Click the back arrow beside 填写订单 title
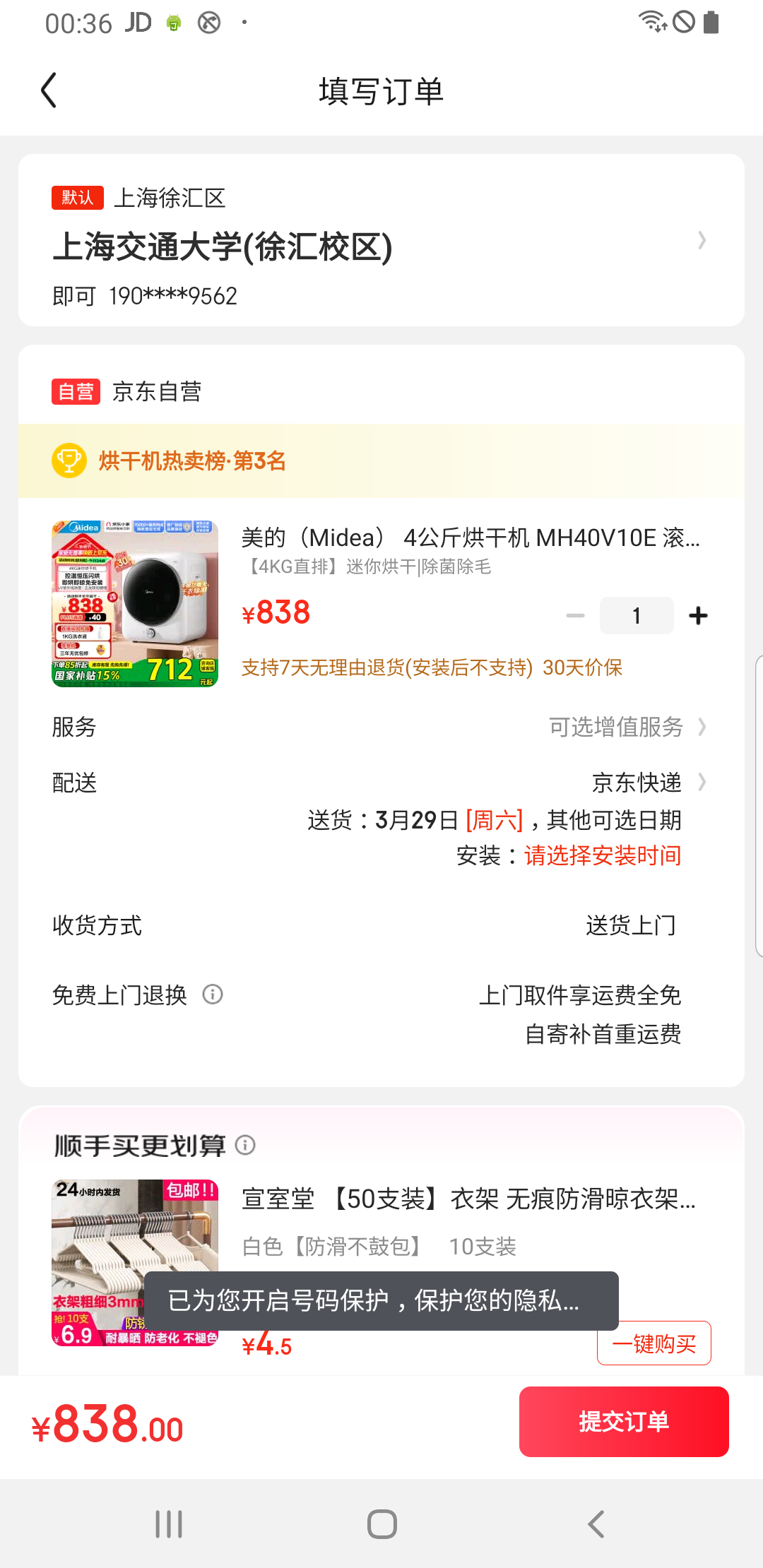The height and width of the screenshot is (1568, 763). coord(48,90)
